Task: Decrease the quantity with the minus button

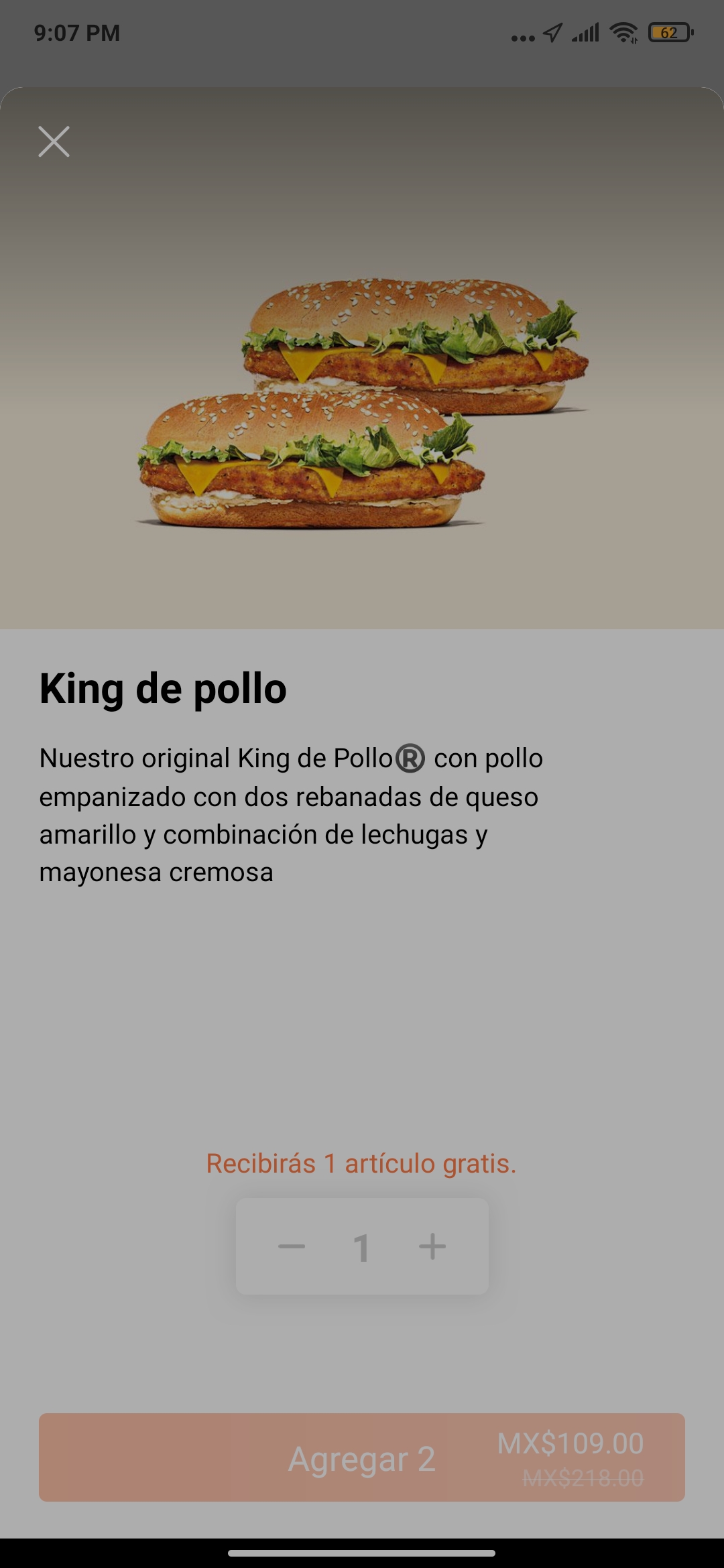Action: coord(292,1247)
